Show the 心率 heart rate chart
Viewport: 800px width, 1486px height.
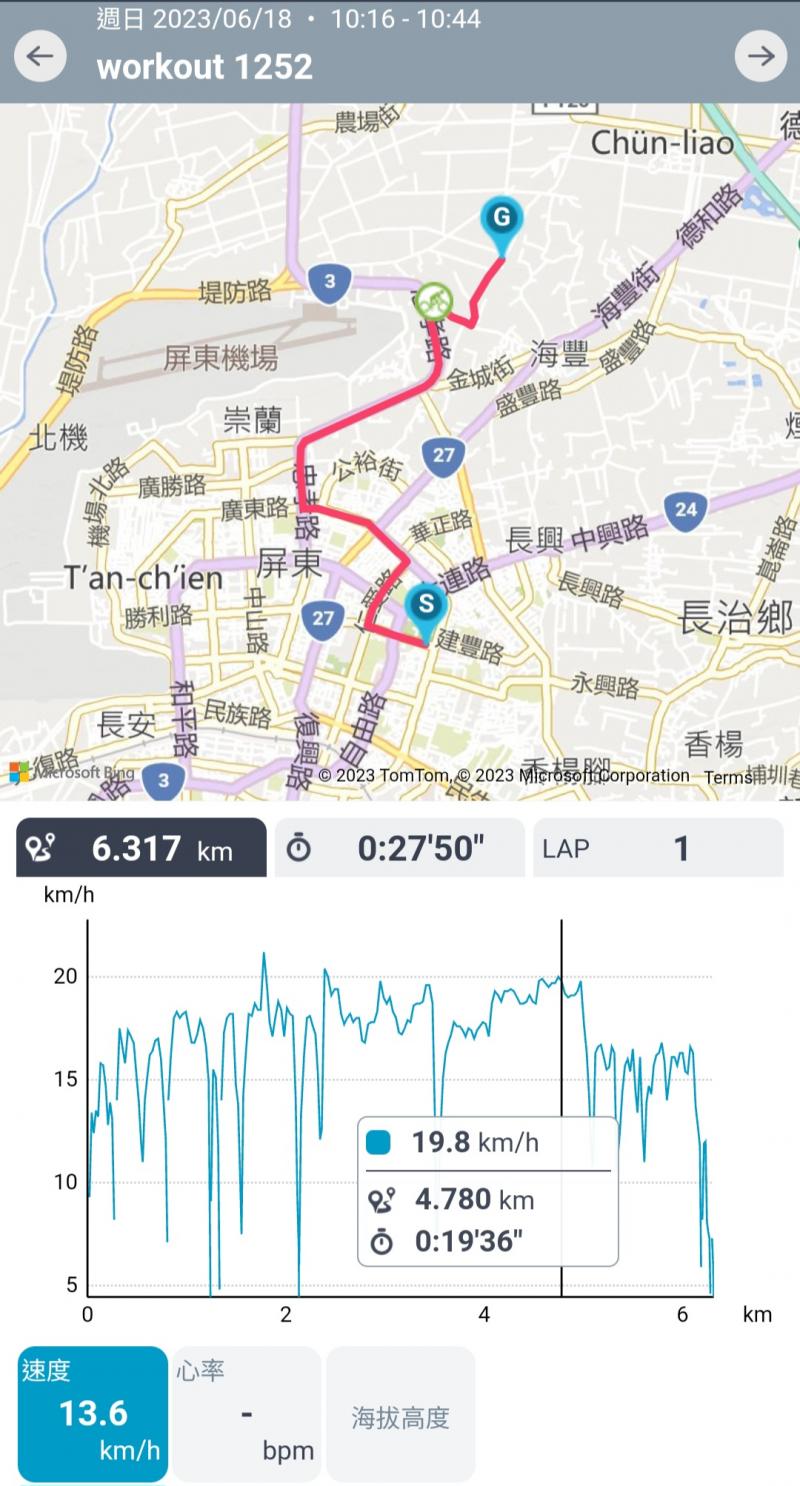point(246,1413)
